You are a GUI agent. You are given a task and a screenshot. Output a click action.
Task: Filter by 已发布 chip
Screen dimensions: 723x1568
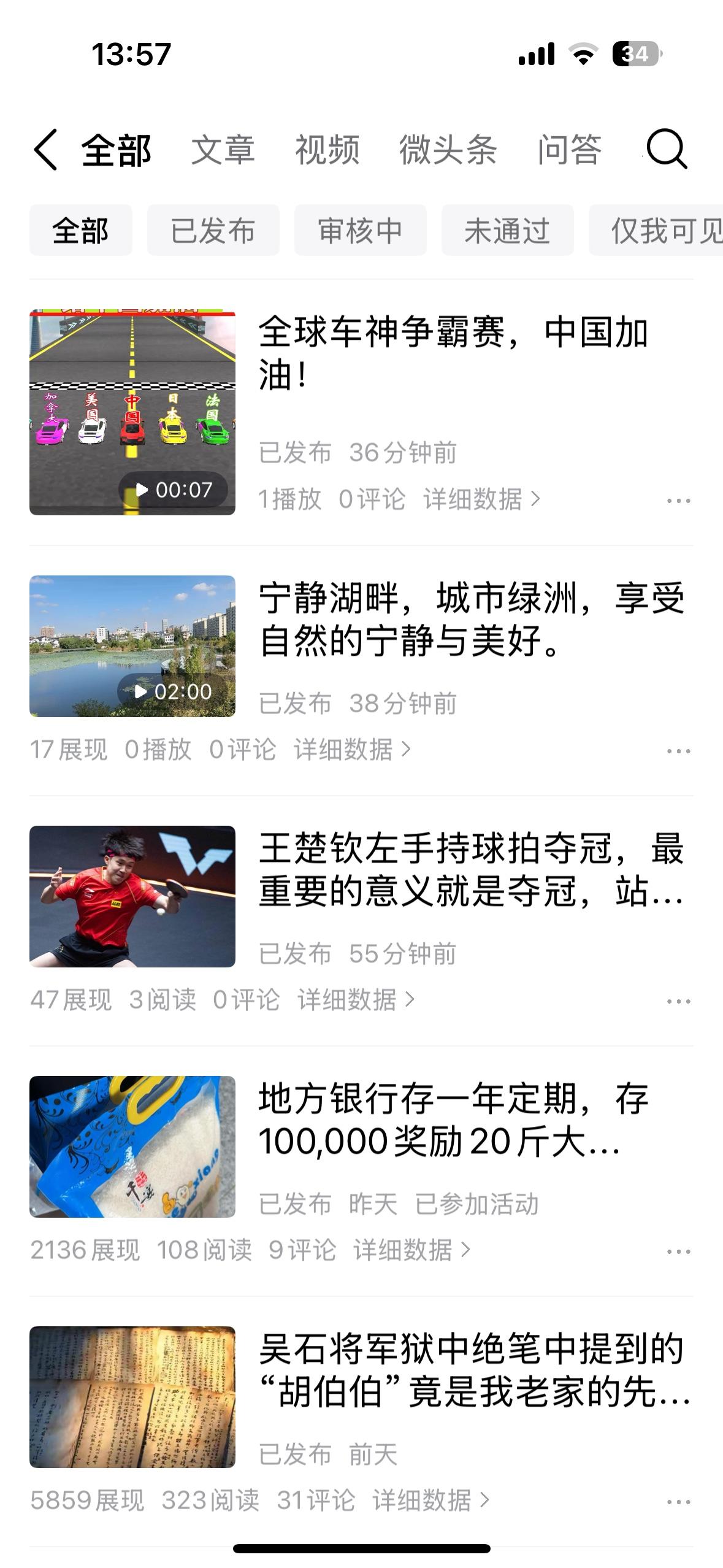click(213, 231)
